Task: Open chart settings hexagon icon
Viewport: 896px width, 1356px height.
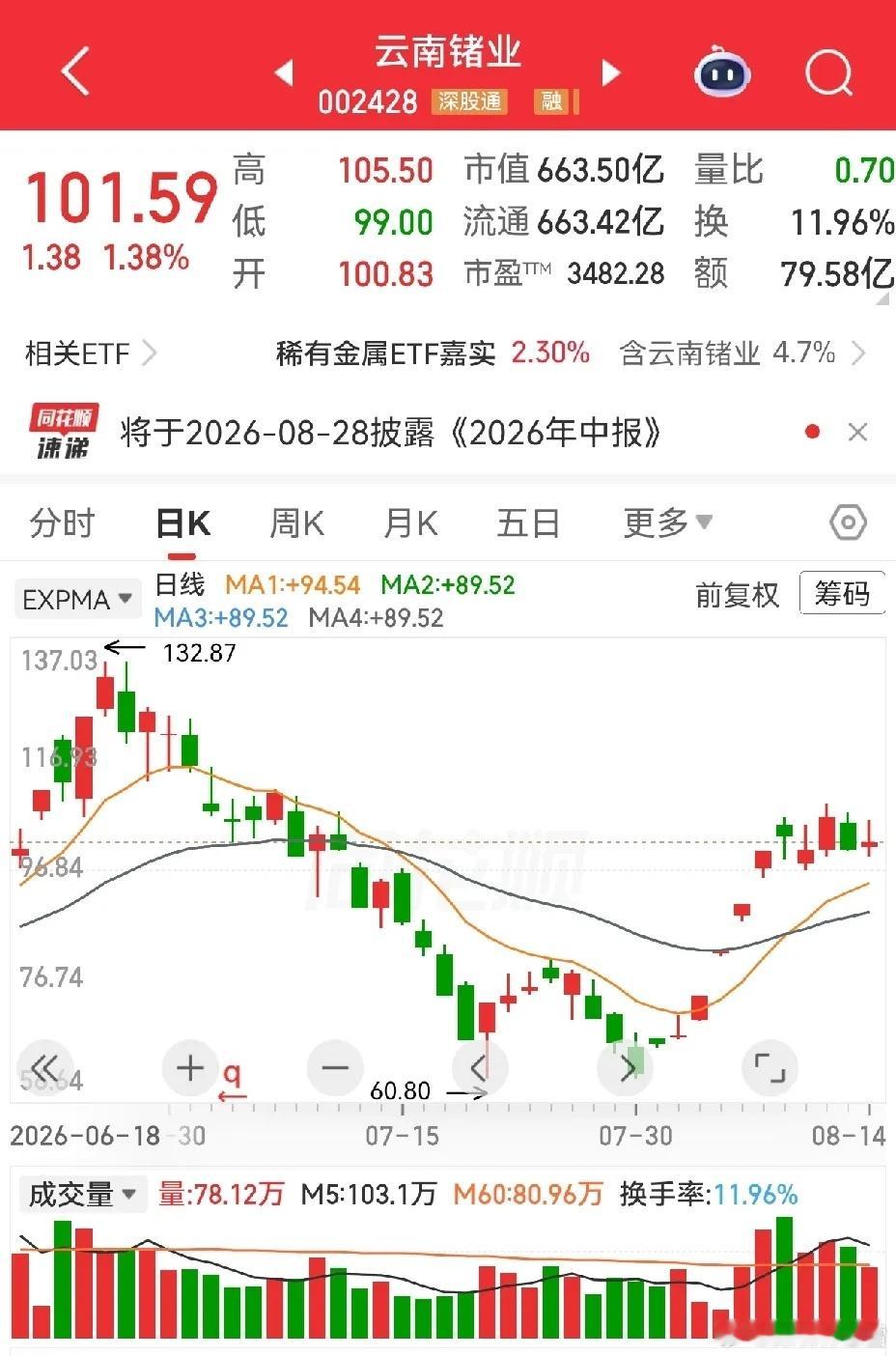Action: (x=848, y=523)
